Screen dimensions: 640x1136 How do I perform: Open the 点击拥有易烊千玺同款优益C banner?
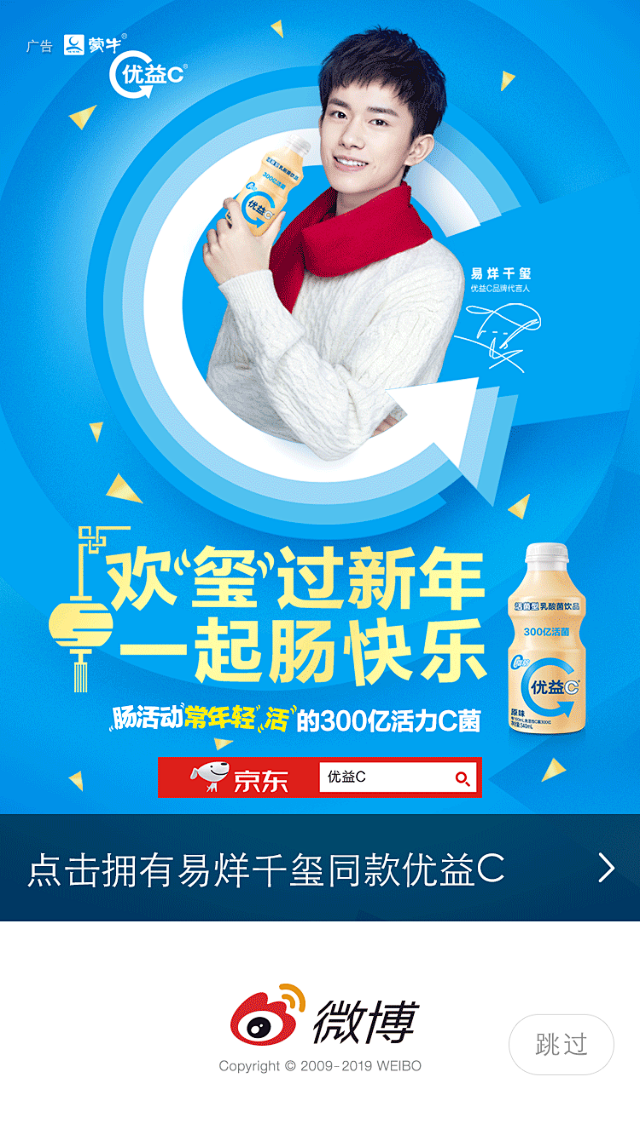[320, 867]
